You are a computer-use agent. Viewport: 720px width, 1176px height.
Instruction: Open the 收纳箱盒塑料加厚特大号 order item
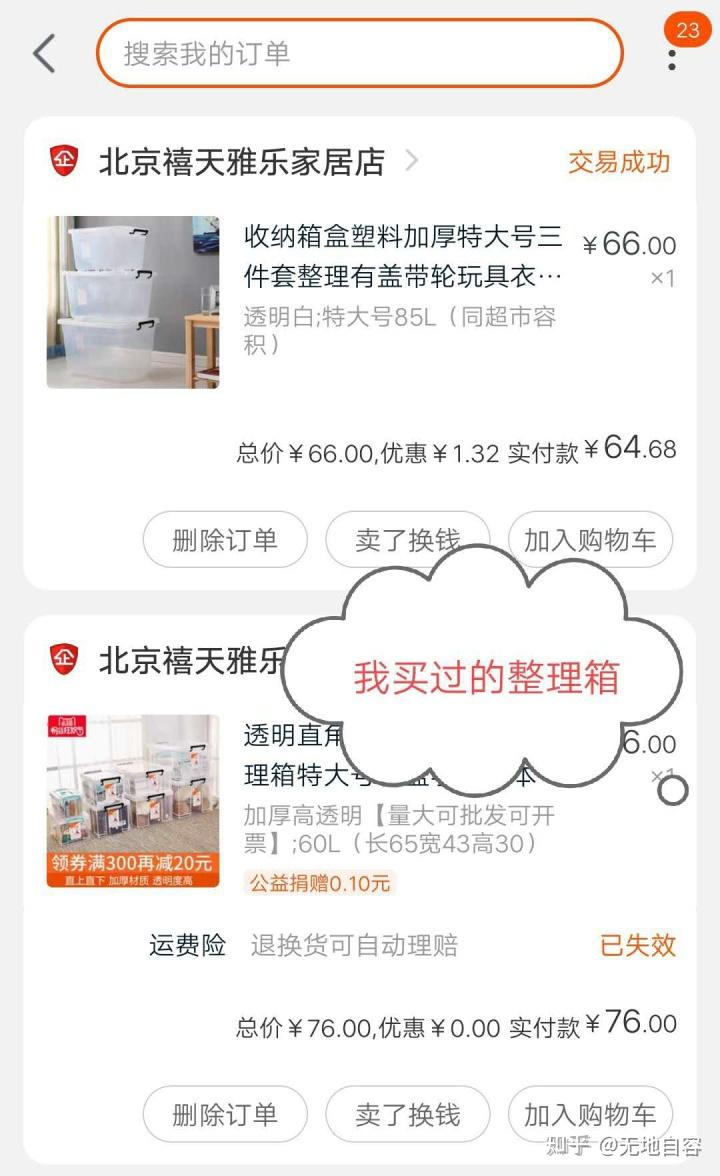(x=360, y=302)
